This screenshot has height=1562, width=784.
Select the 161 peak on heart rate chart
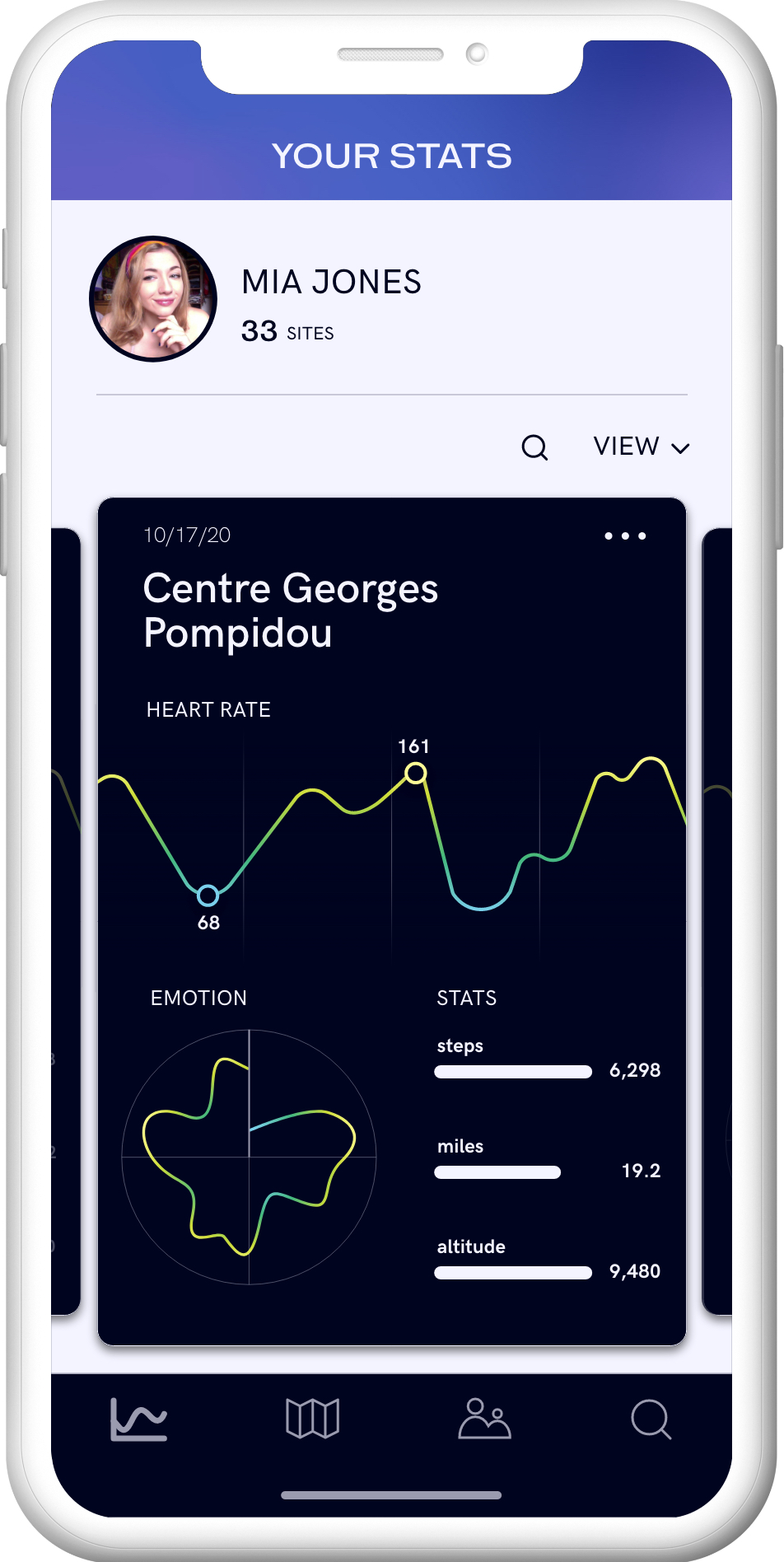coord(416,773)
